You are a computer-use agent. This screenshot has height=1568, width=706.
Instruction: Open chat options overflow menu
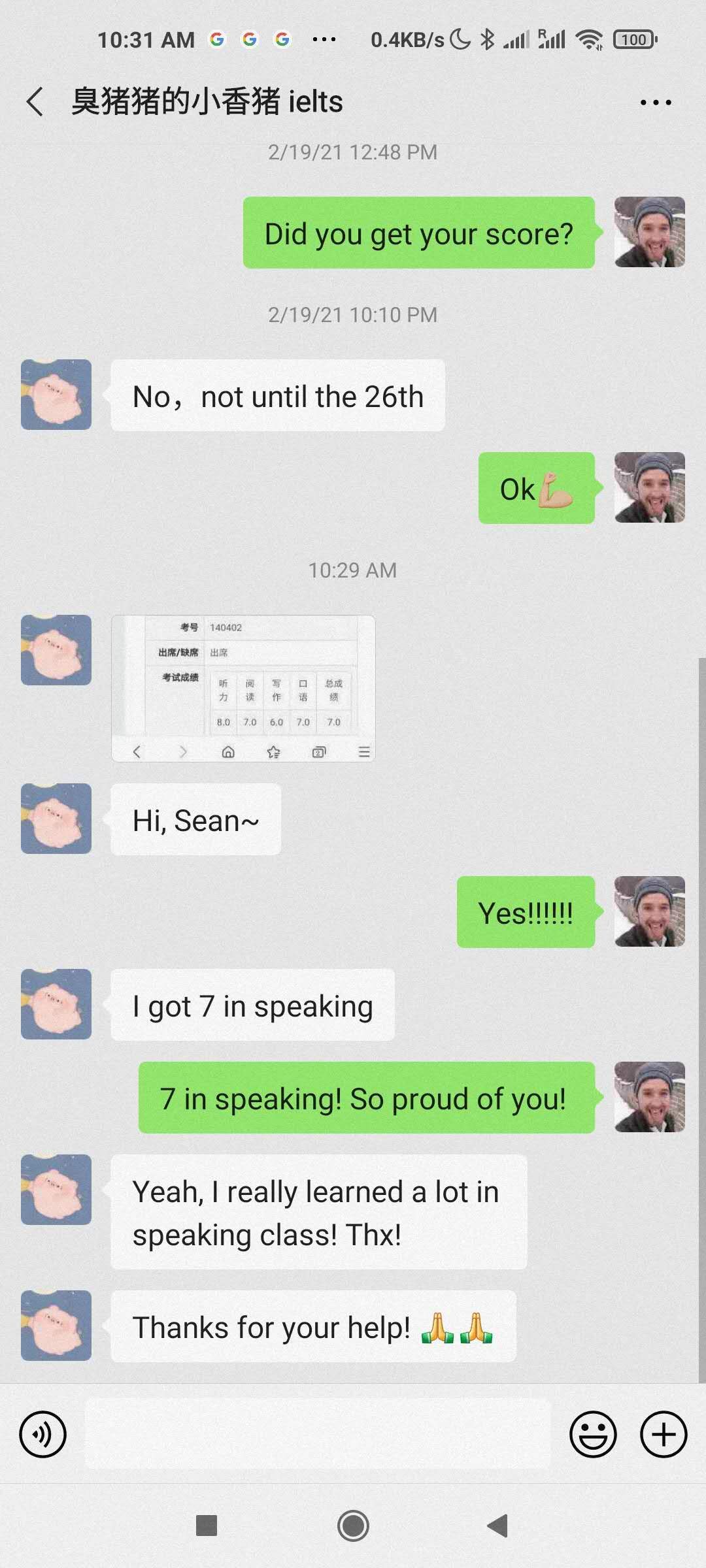click(x=655, y=103)
